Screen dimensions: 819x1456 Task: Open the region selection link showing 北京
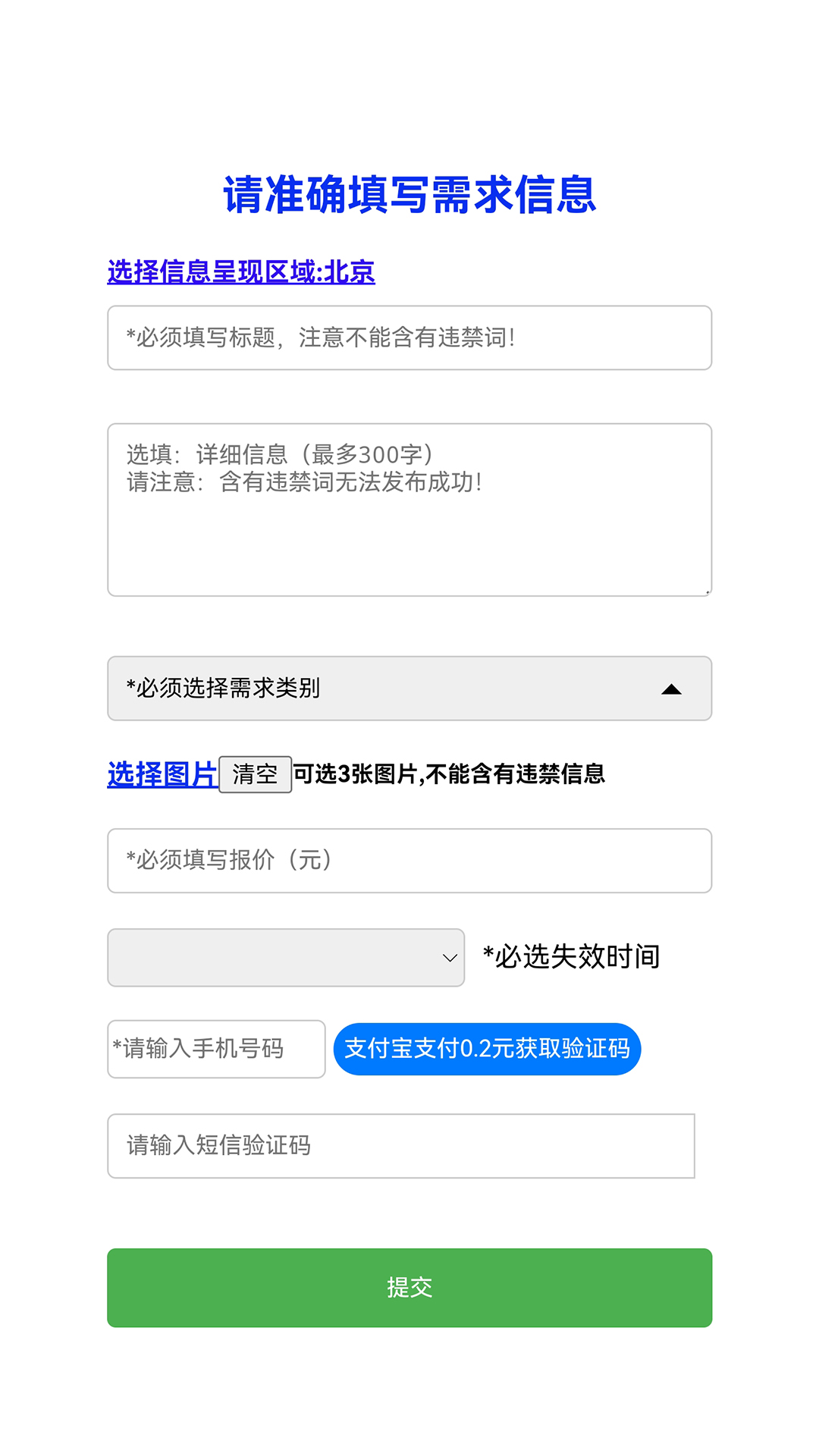point(241,271)
